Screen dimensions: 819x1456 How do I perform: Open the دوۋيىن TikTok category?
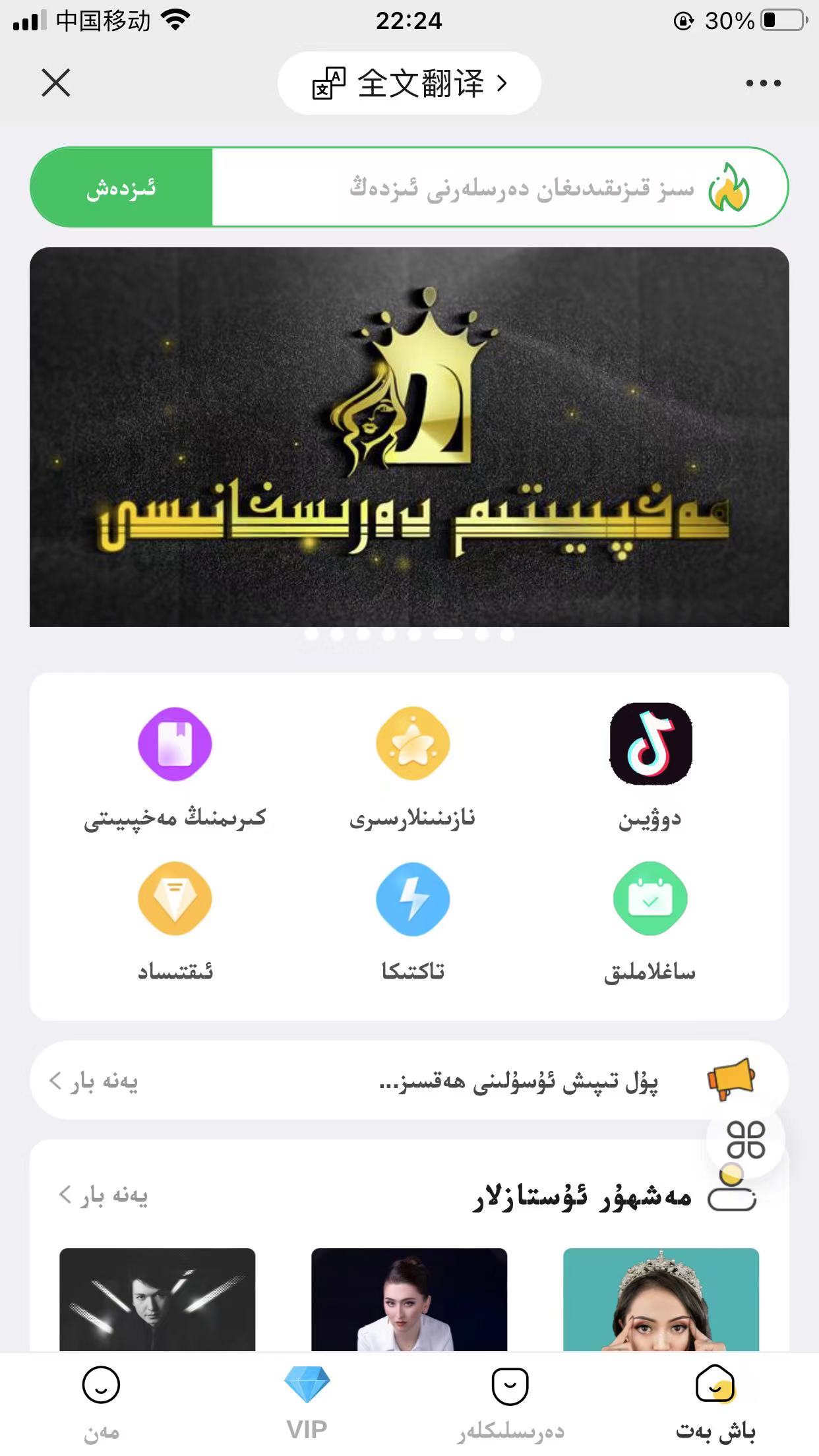tap(650, 765)
